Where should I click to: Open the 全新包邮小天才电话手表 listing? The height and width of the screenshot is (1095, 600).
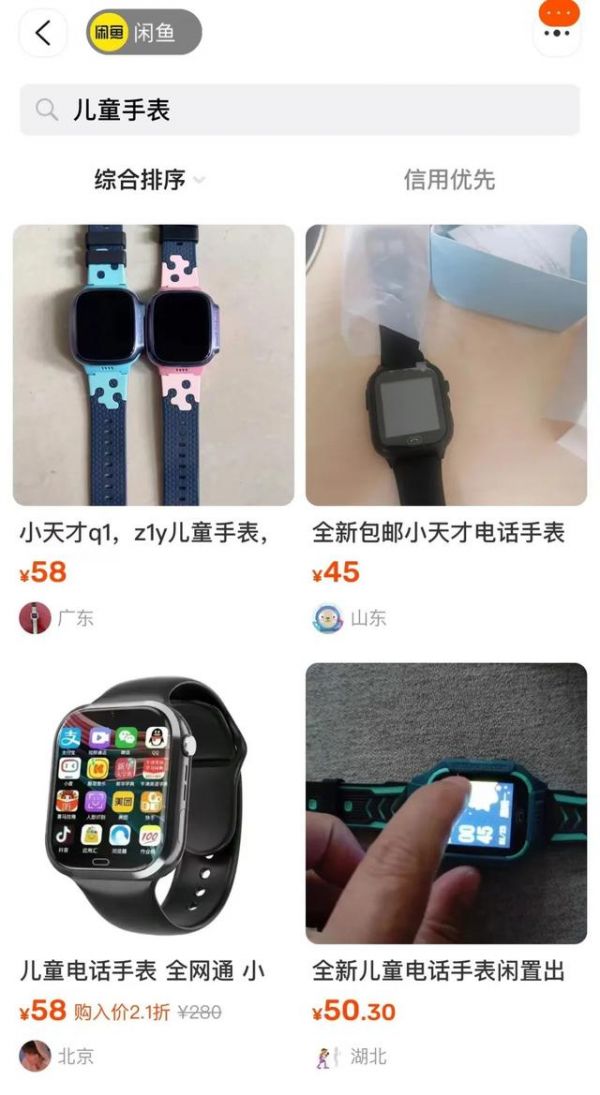[446, 365]
